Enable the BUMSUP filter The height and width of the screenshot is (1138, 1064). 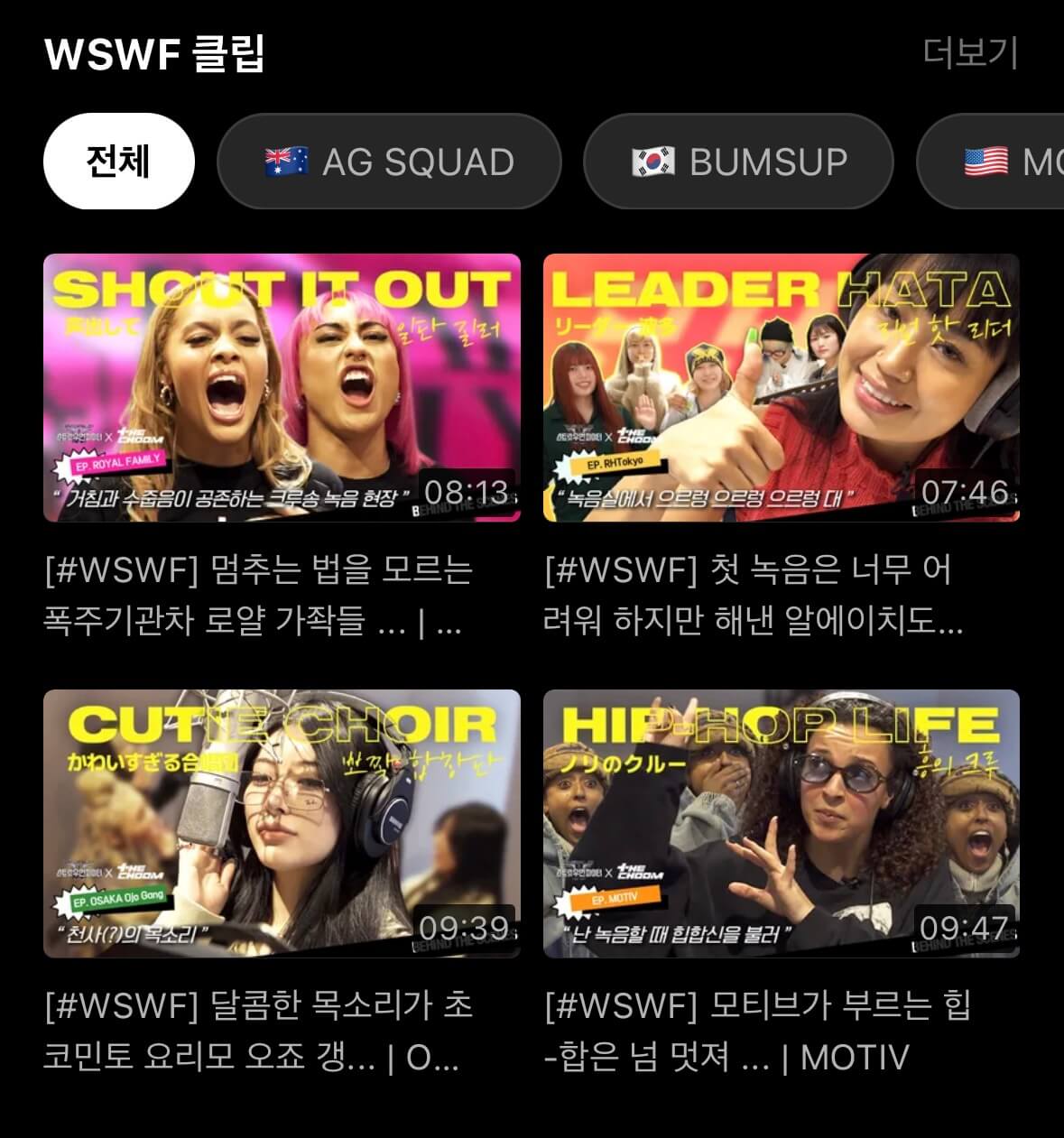pos(737,161)
